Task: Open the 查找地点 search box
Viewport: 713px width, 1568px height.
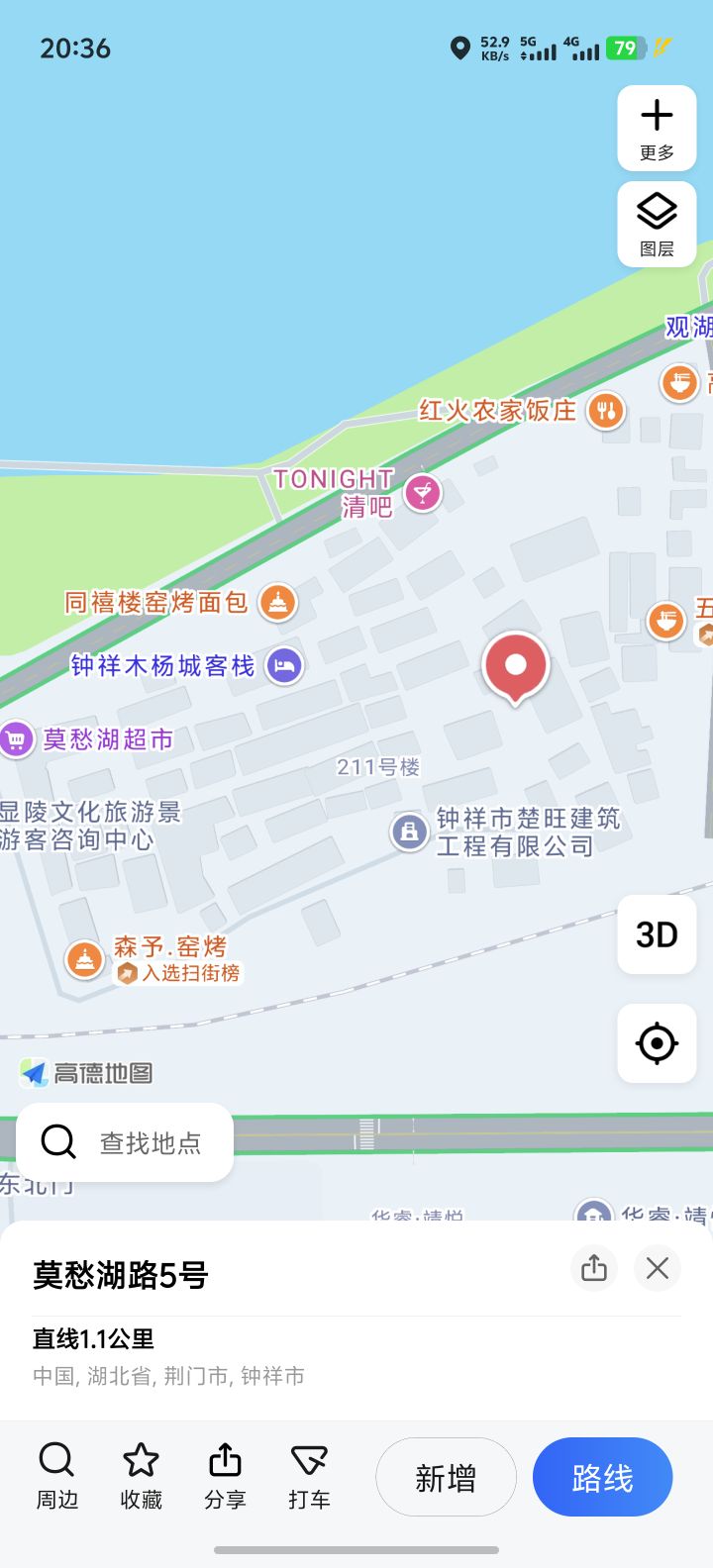Action: pyautogui.click(x=125, y=1142)
